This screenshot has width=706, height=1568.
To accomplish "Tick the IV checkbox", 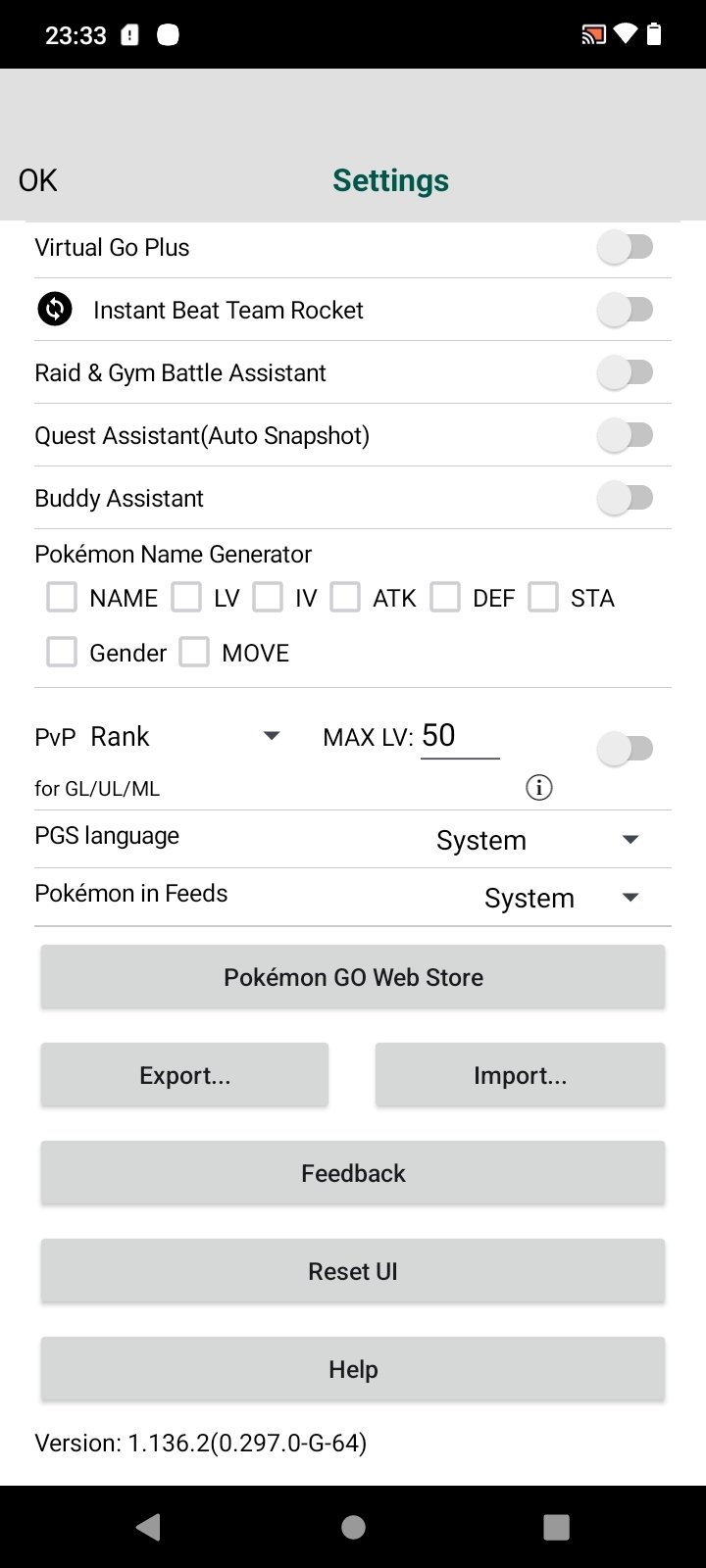I will click(268, 598).
